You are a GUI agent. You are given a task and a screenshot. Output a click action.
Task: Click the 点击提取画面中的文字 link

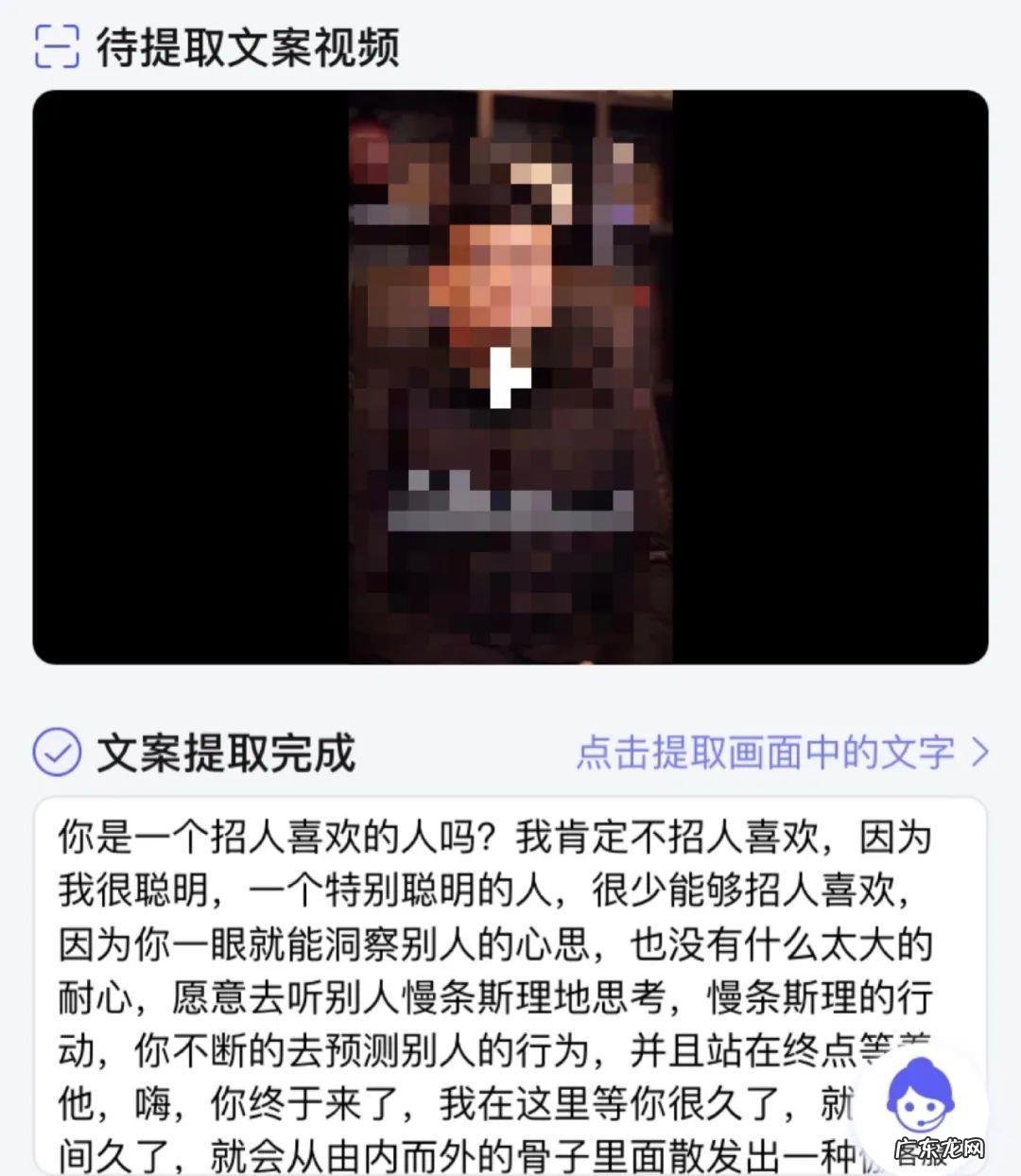click(766, 752)
